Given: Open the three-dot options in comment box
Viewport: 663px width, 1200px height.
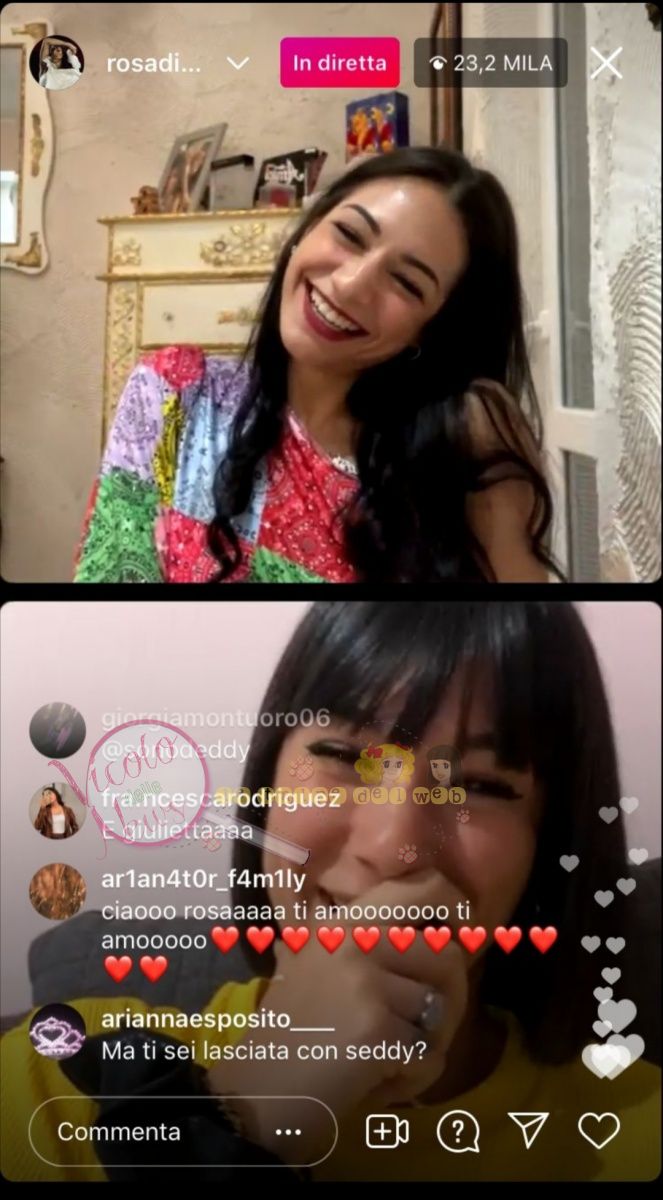Looking at the screenshot, I should [288, 1132].
